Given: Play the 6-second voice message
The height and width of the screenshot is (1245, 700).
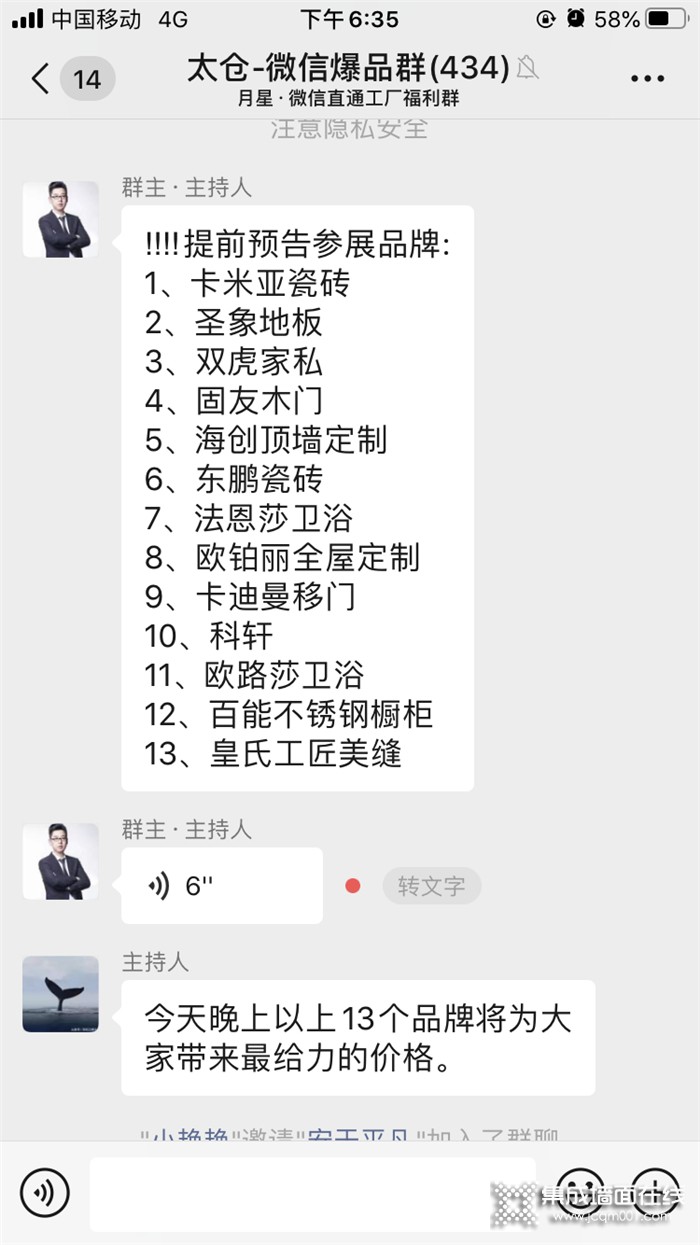Looking at the screenshot, I should pos(221,885).
